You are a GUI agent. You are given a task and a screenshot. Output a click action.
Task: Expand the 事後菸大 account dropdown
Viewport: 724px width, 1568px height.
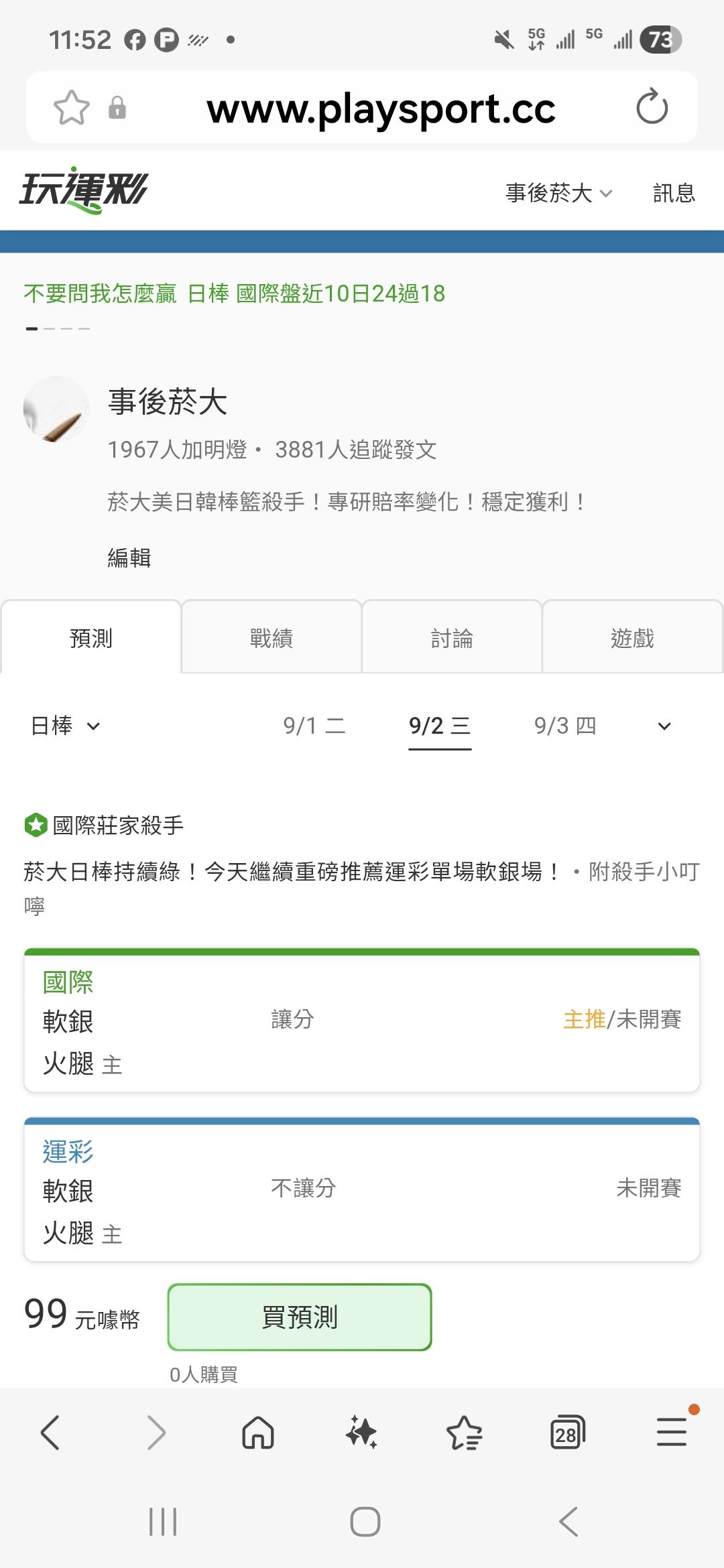[559, 193]
